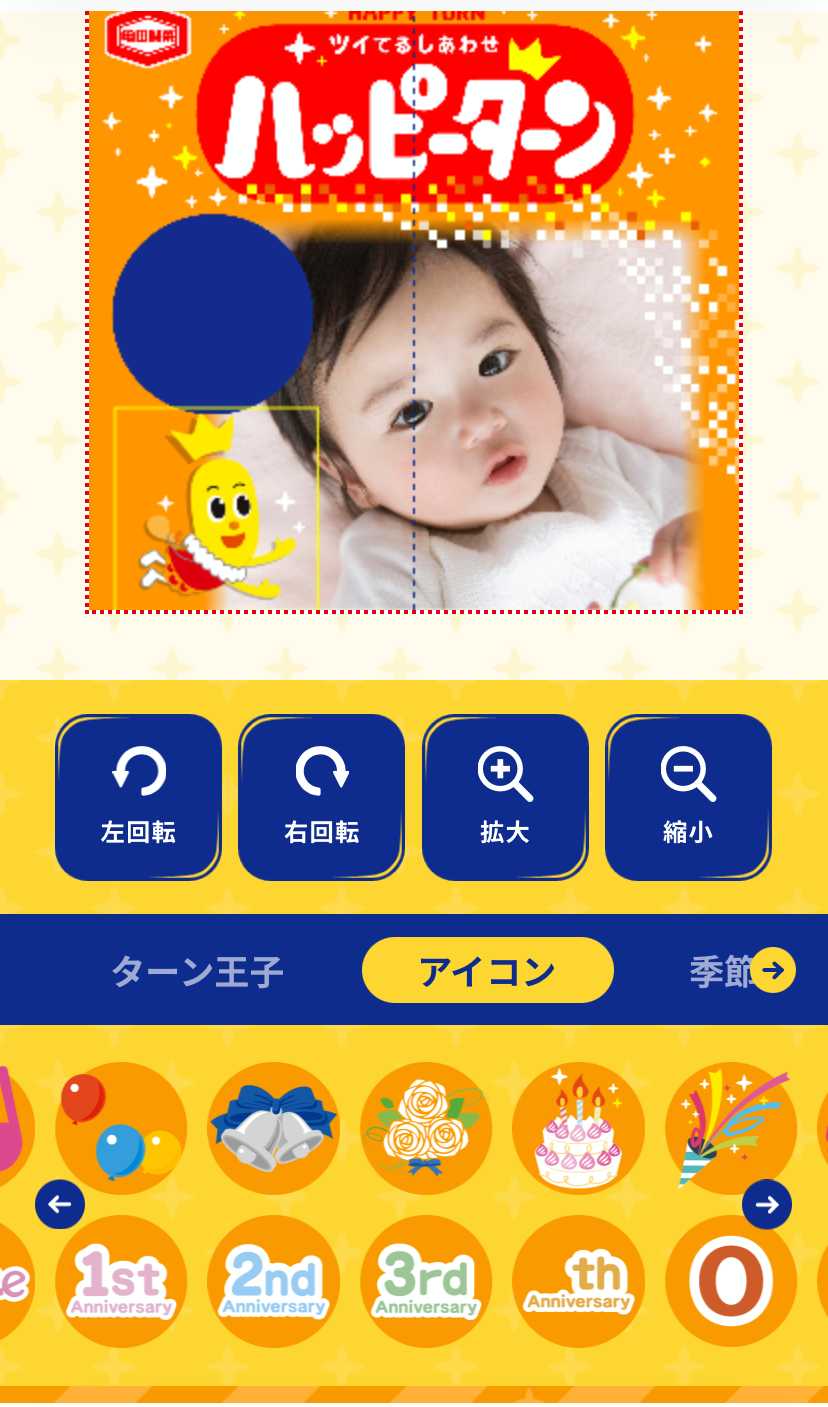
Task: See next stickers with right arrow
Action: 767,1205
